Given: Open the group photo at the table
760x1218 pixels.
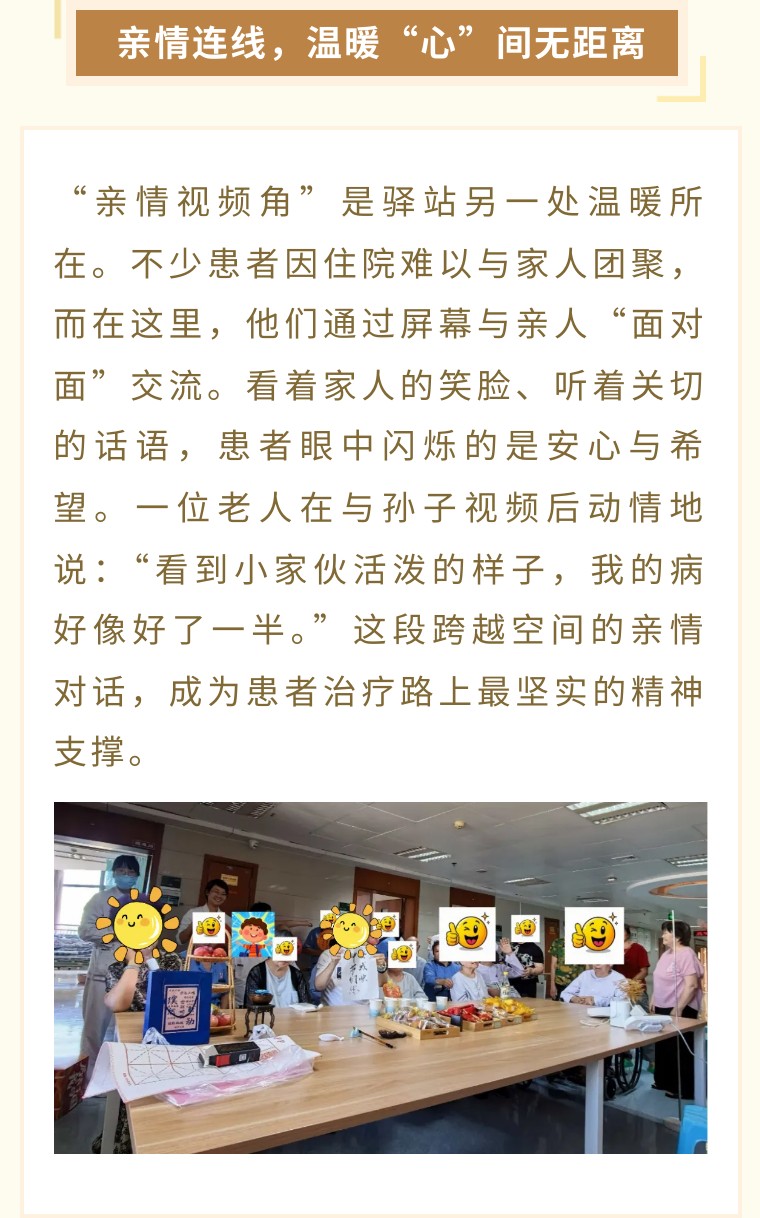Looking at the screenshot, I should tap(380, 977).
